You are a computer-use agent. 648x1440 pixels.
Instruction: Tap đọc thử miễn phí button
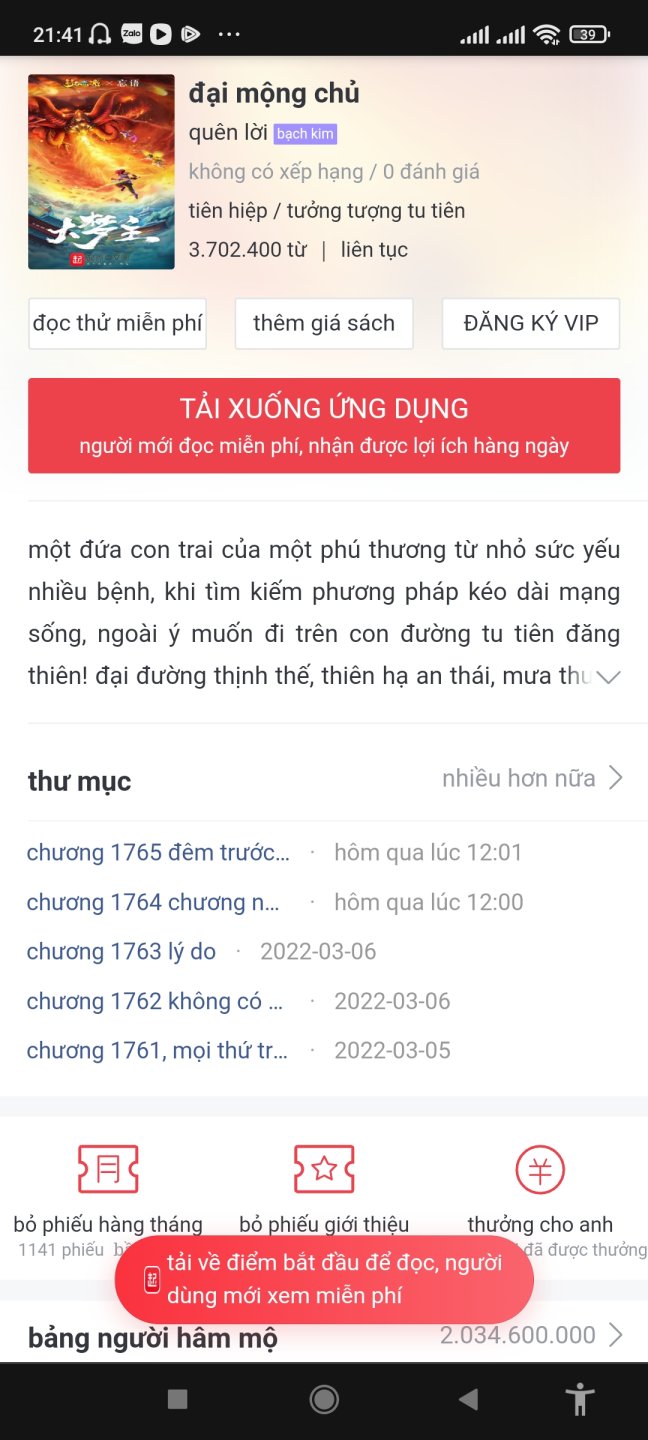tap(117, 323)
